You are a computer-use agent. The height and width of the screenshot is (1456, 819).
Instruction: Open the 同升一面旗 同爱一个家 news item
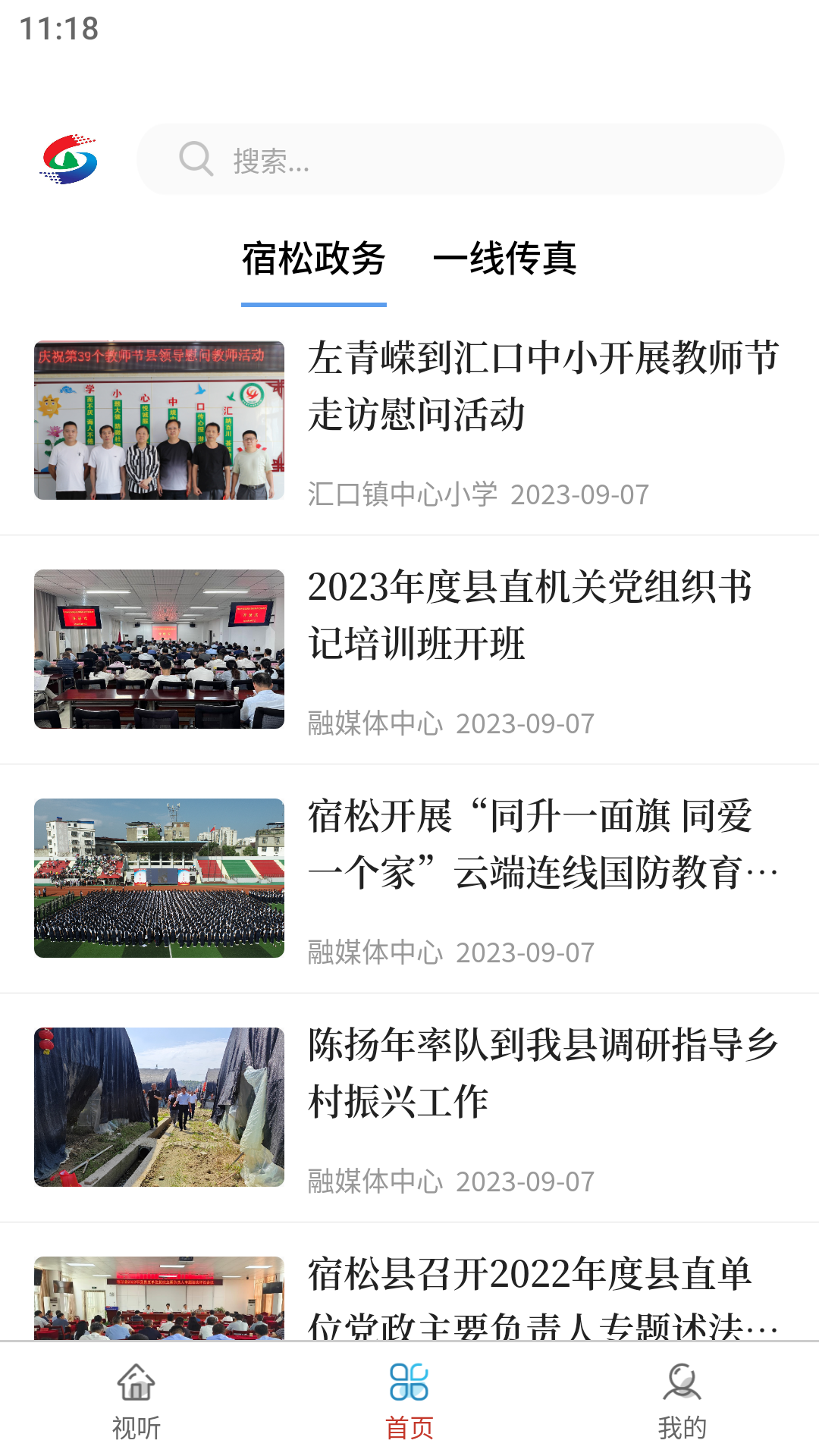click(543, 844)
